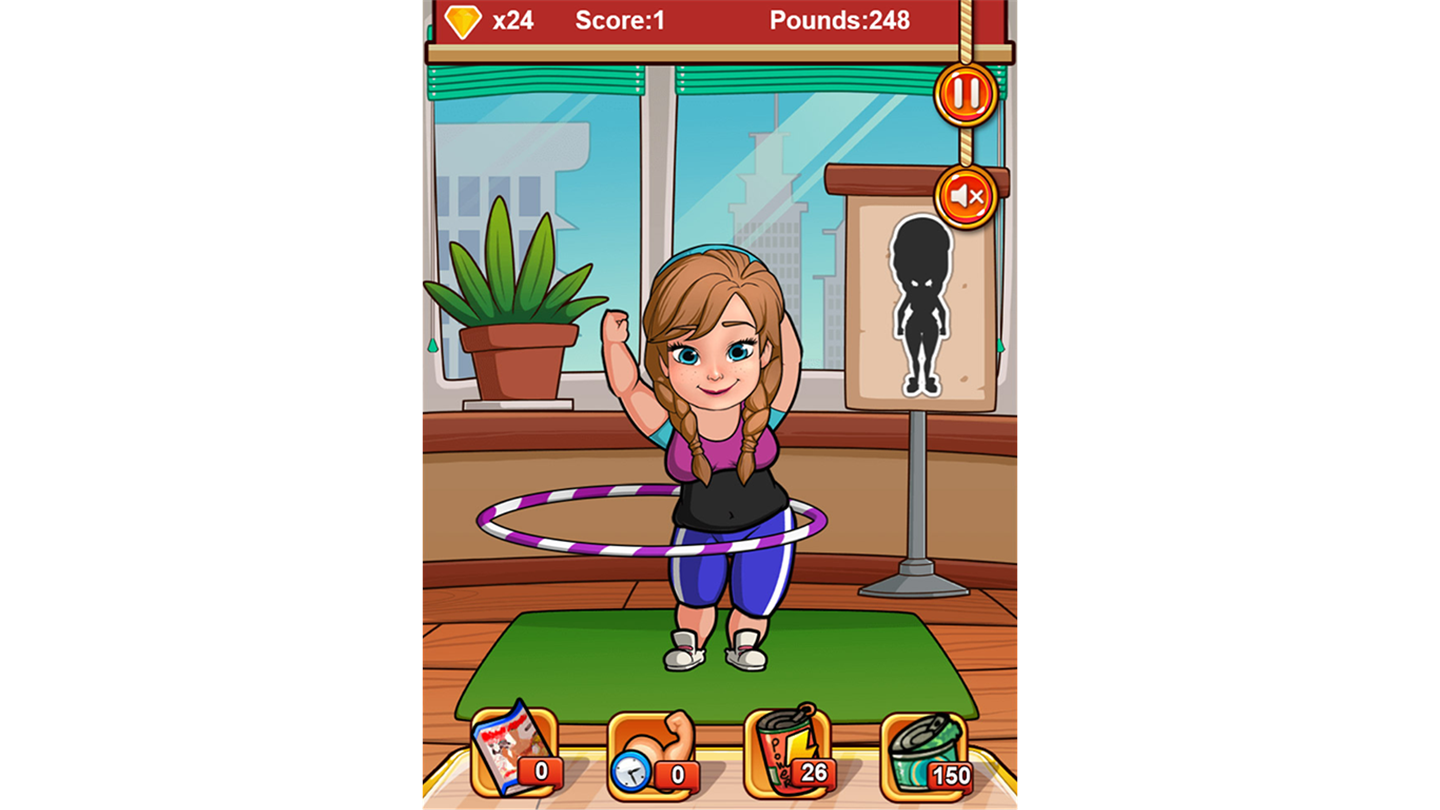Pause the game
The width and height of the screenshot is (1440, 810).
coord(965,94)
